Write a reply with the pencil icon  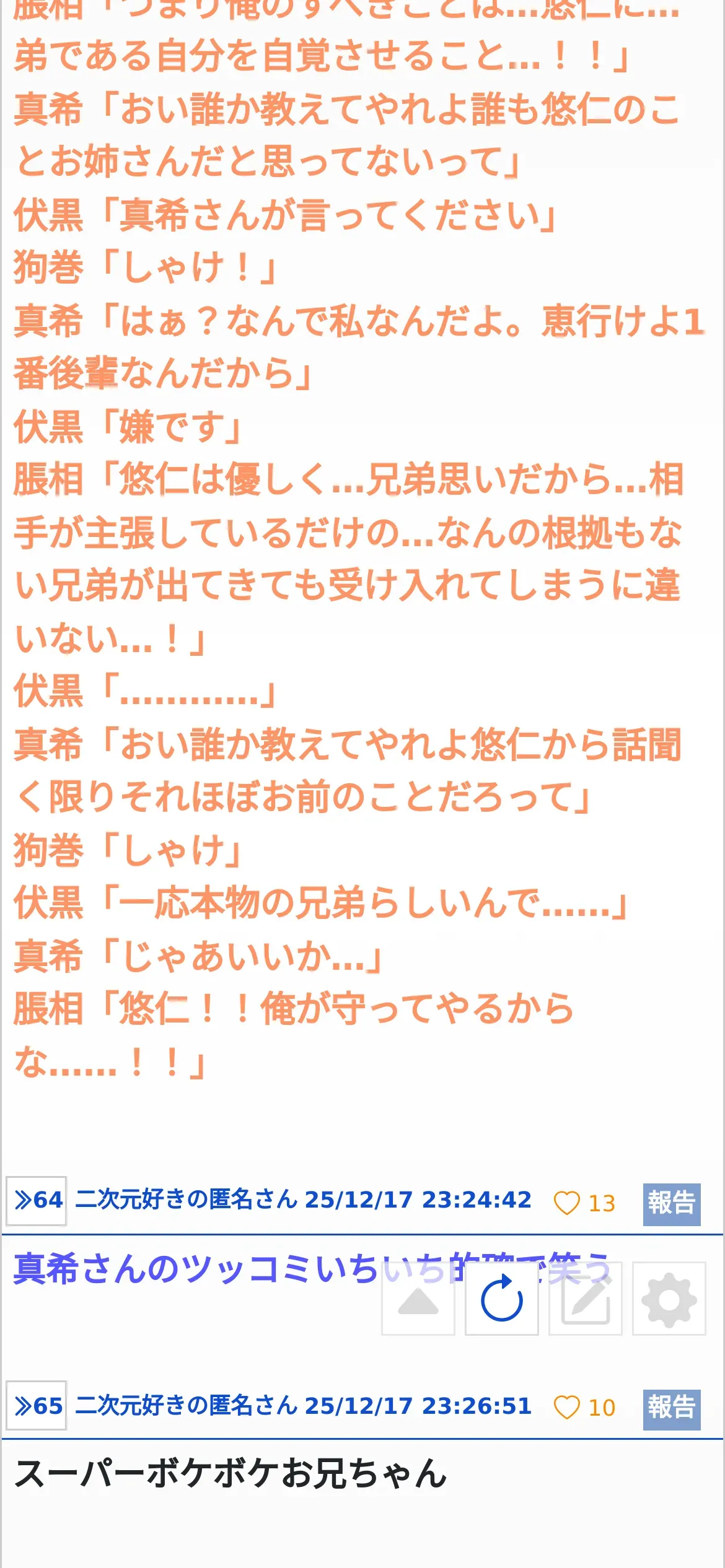click(x=586, y=1298)
